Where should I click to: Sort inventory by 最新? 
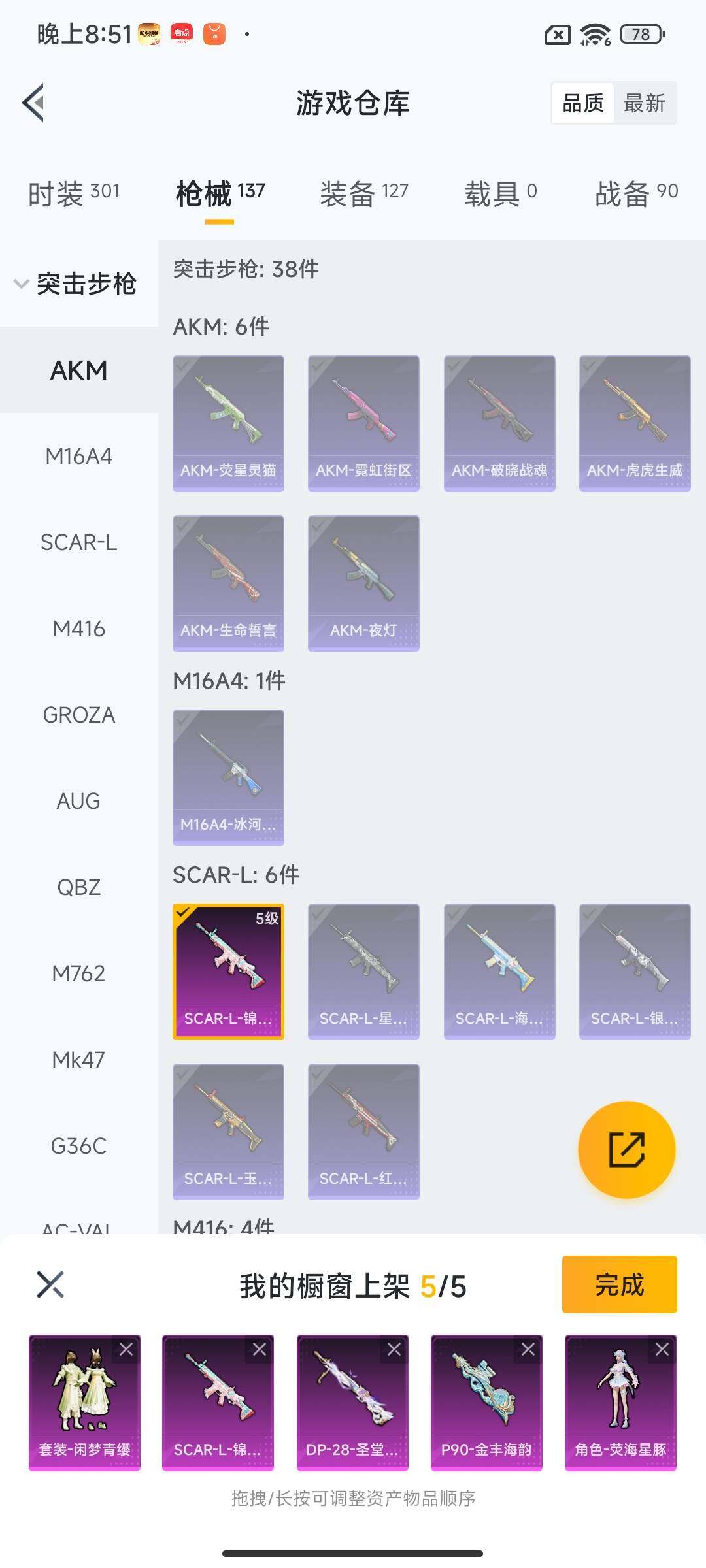tap(644, 103)
